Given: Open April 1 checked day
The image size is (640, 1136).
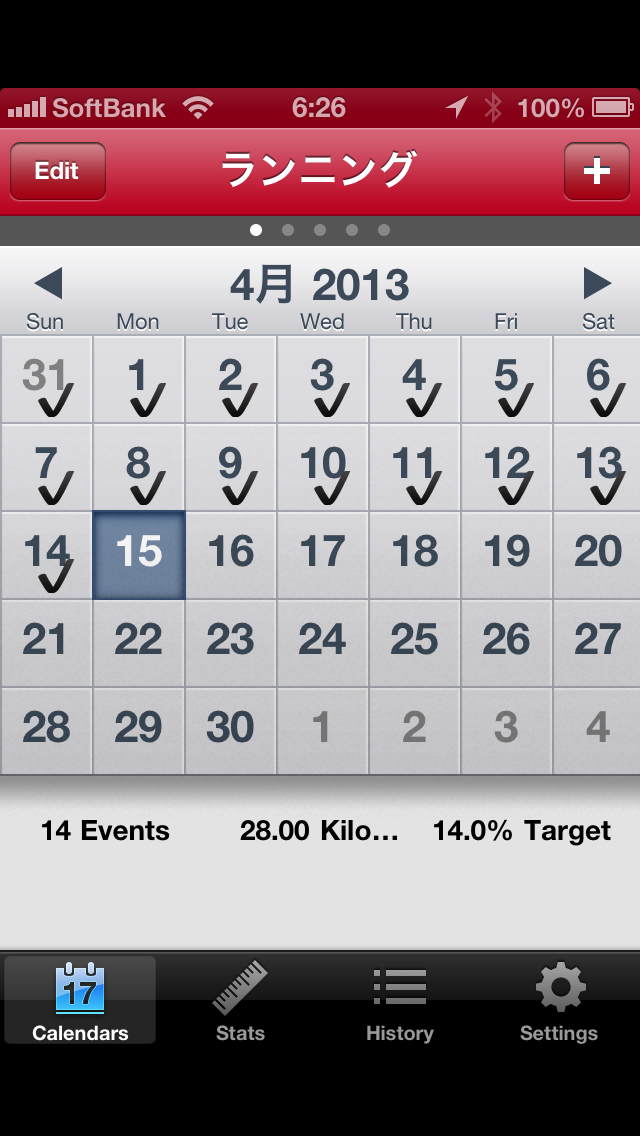Looking at the screenshot, I should (139, 380).
